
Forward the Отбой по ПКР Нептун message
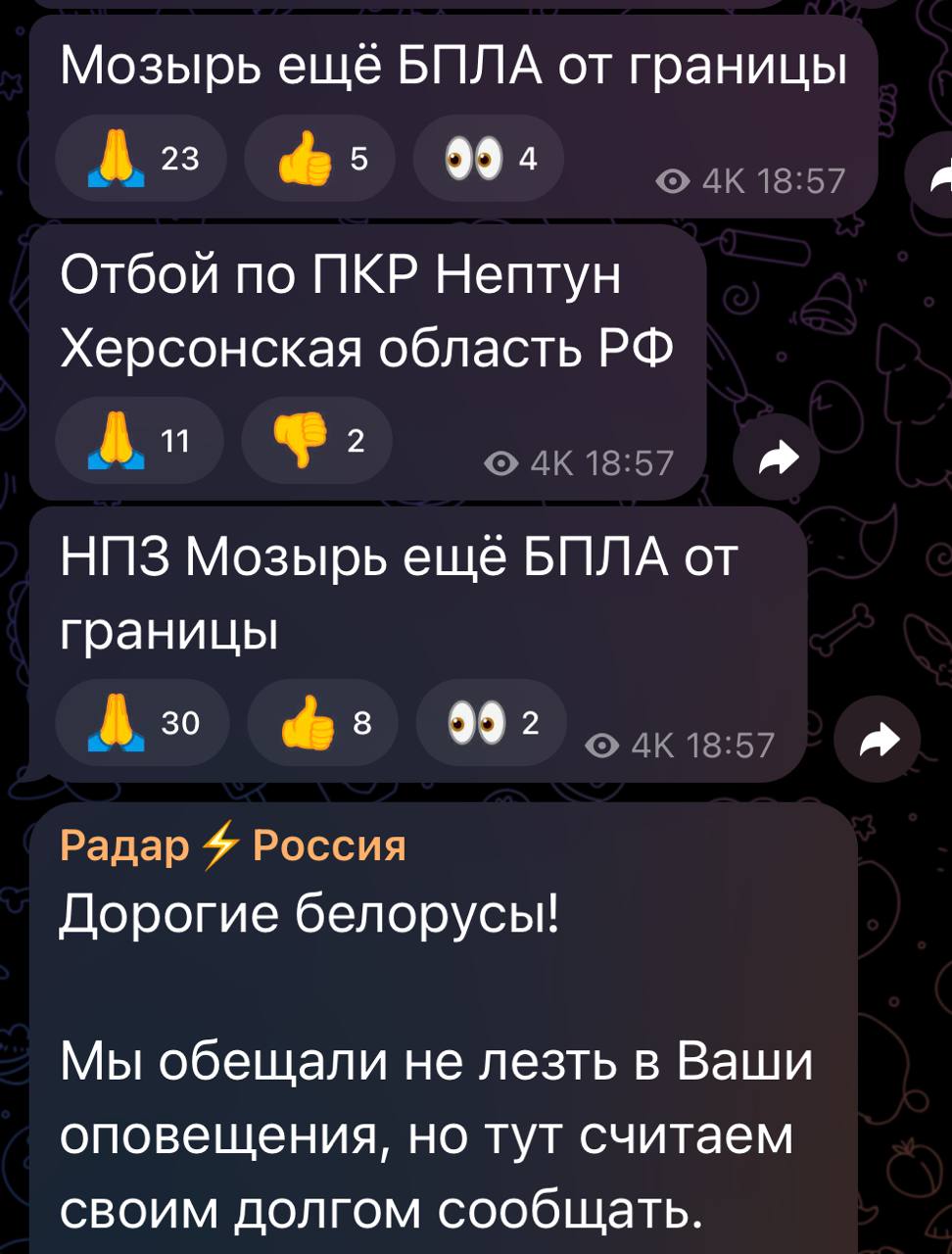coord(777,458)
